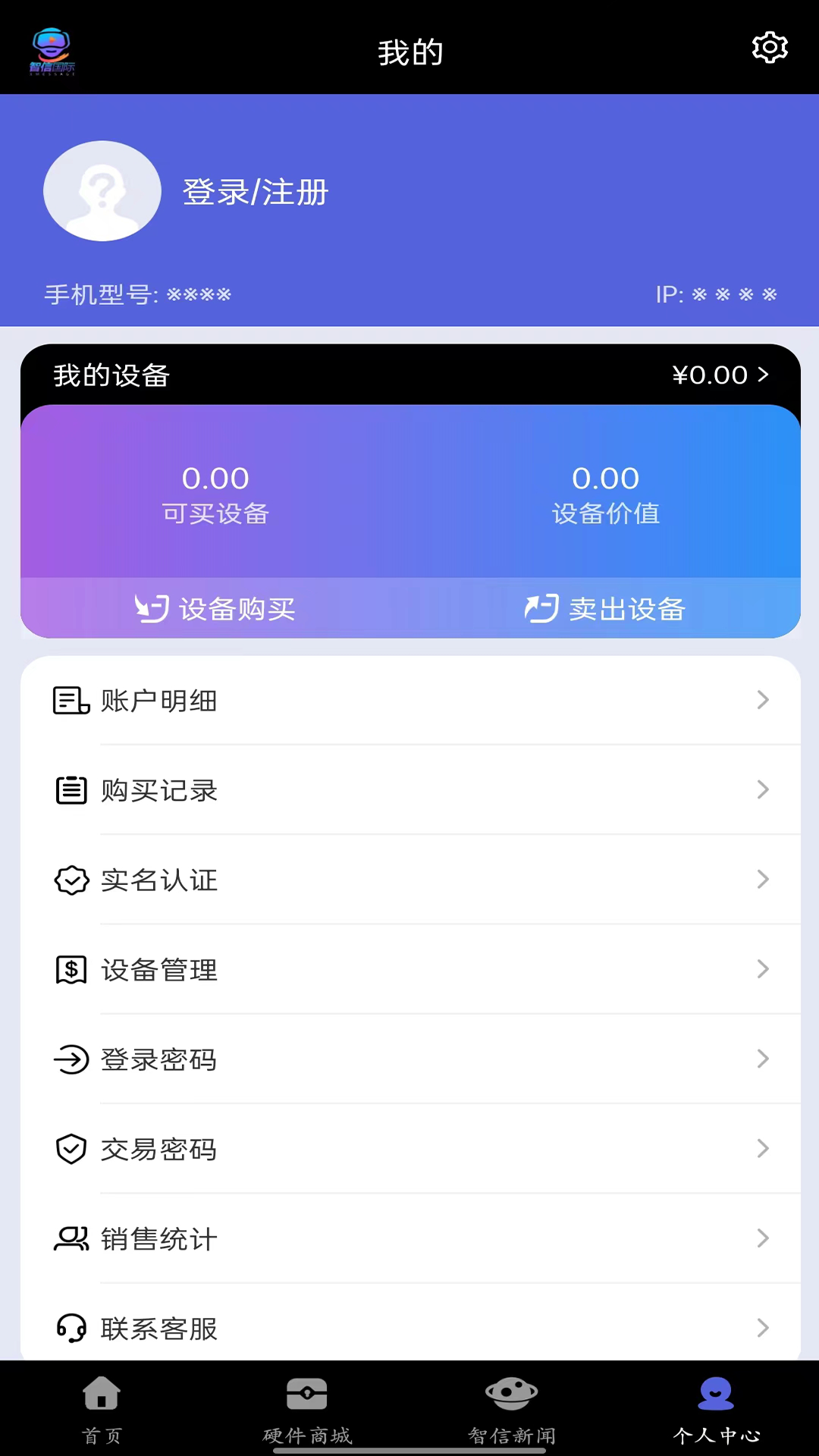This screenshot has width=819, height=1456.
Task: Click the 购买记录 clipboard icon
Action: pos(71,790)
